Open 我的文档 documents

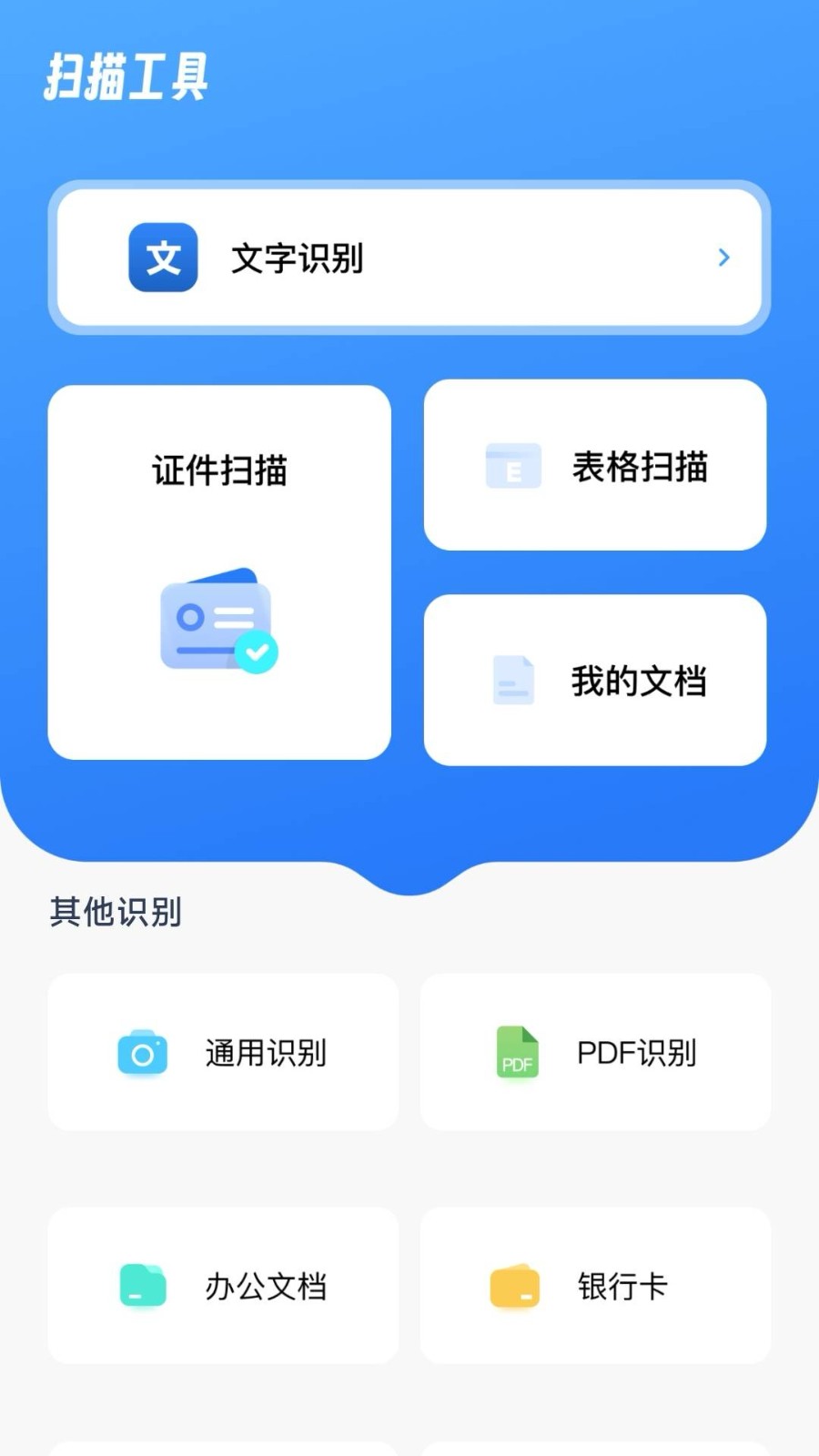(595, 680)
